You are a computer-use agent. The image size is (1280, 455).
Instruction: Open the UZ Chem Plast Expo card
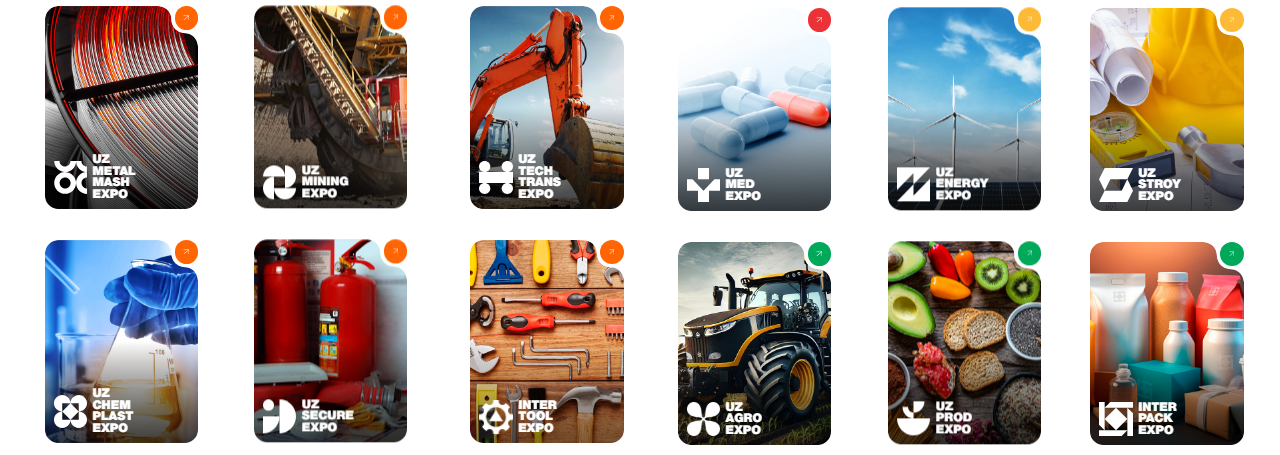[x=121, y=342]
